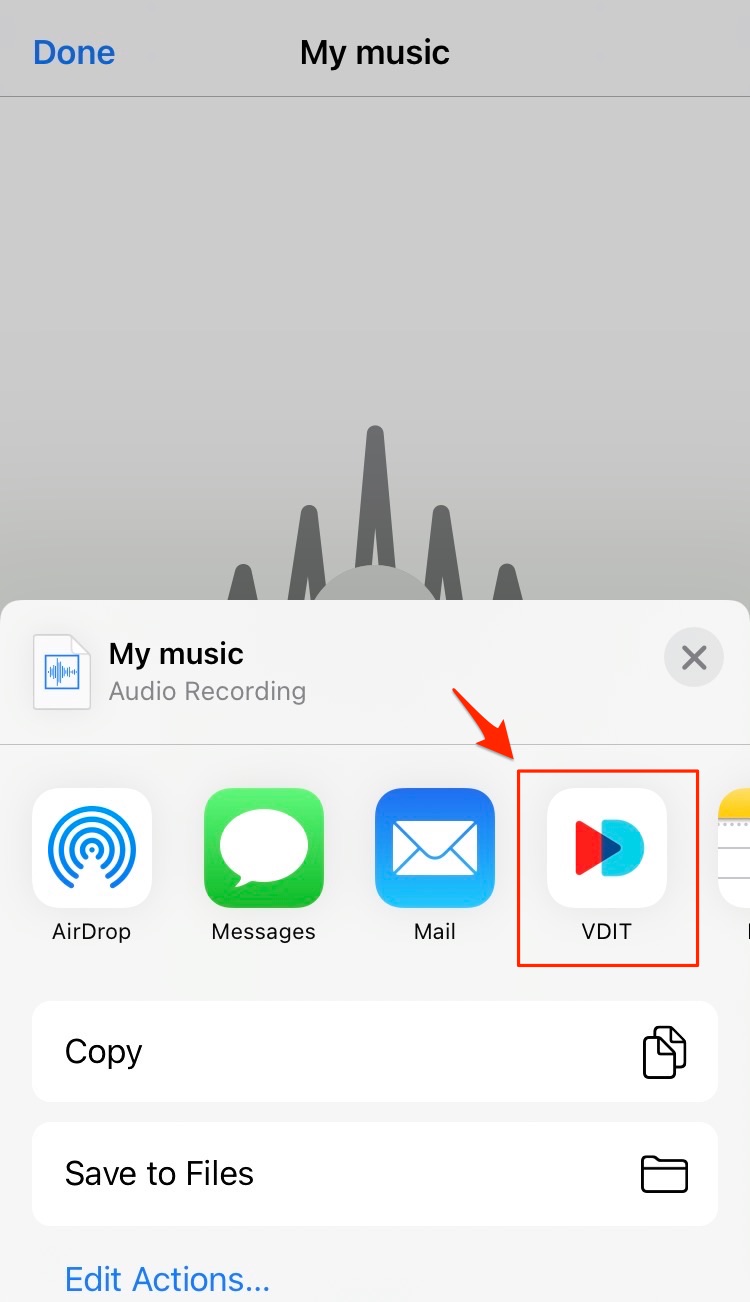750x1302 pixels.
Task: Tap Done in the top bar
Action: point(74,52)
